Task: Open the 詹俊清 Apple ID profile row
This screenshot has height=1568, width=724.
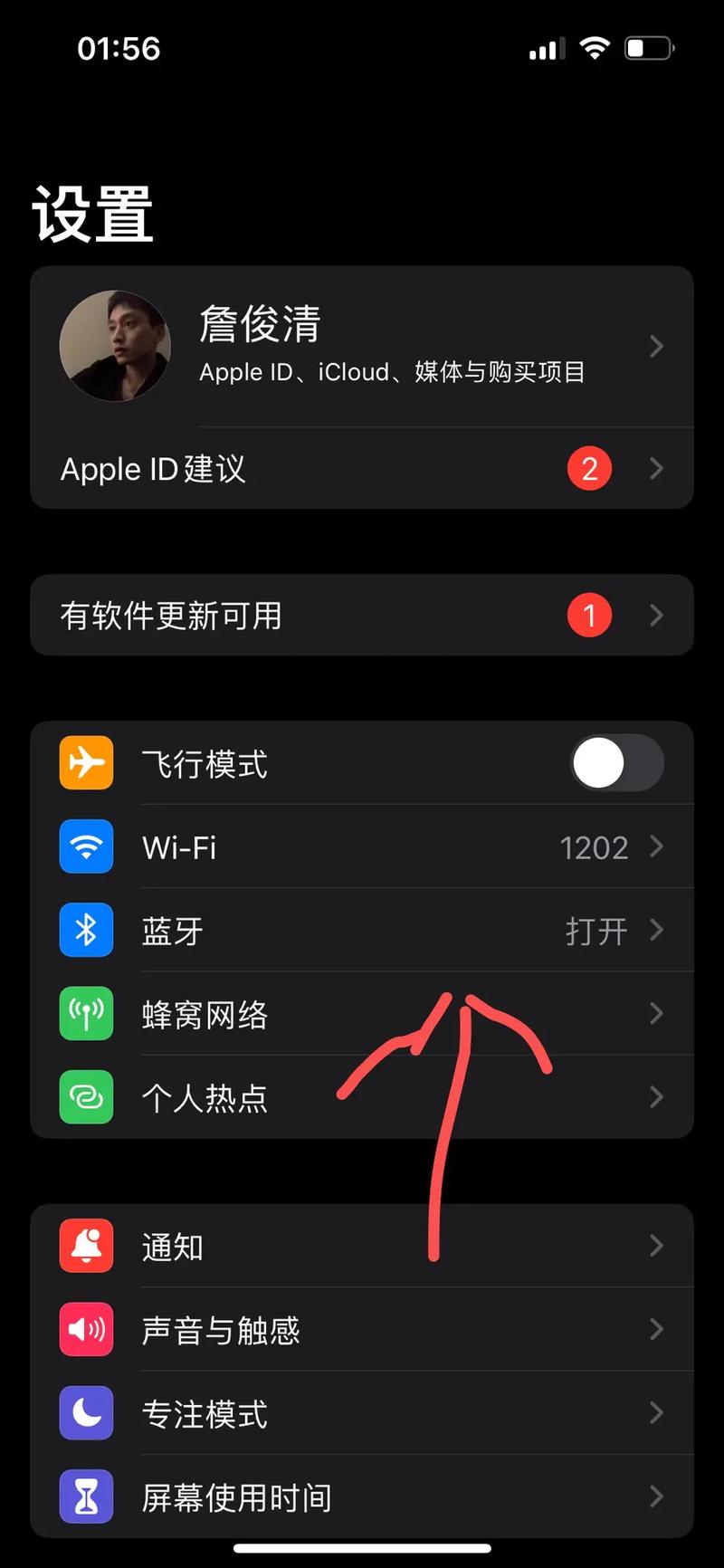Action: click(x=362, y=347)
